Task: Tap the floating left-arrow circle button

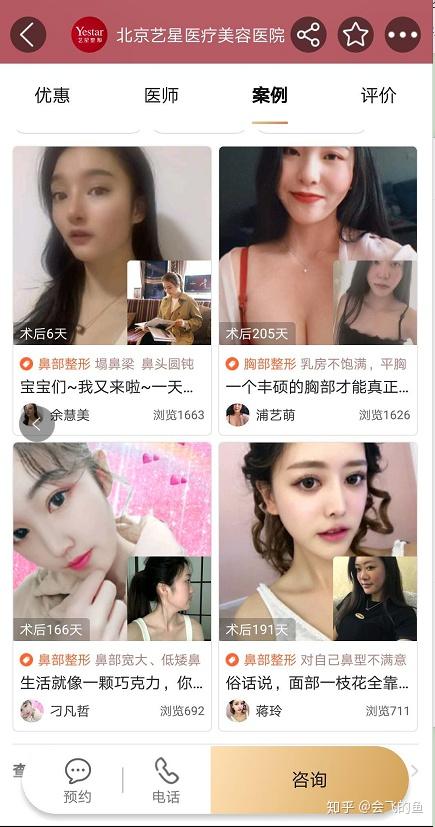Action: point(37,424)
